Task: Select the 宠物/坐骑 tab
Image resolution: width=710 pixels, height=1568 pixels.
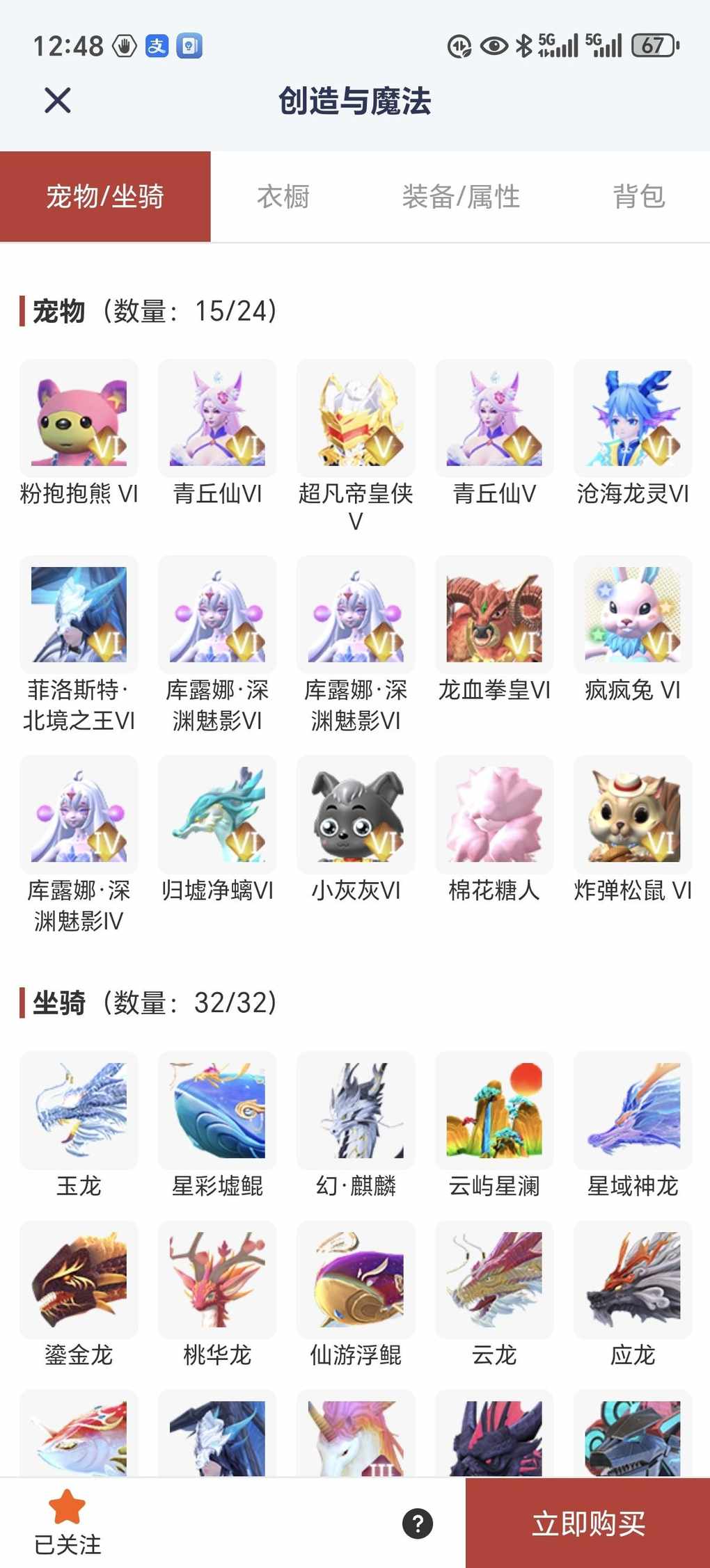Action: pyautogui.click(x=105, y=197)
